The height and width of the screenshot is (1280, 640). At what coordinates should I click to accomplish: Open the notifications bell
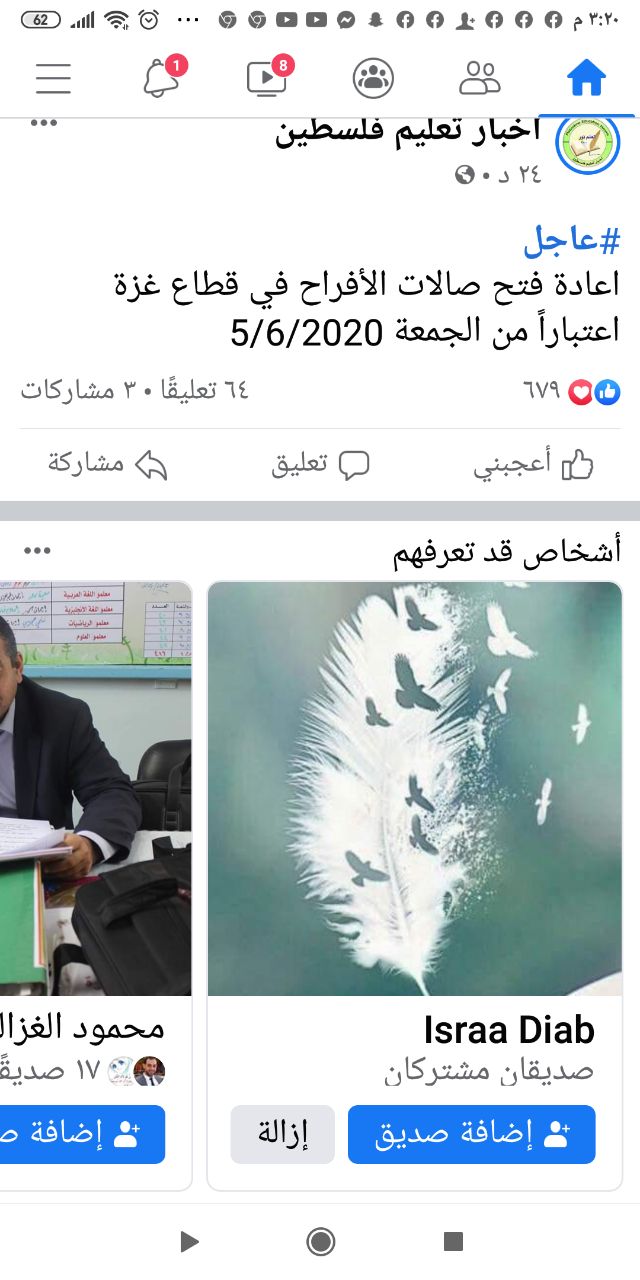(160, 78)
